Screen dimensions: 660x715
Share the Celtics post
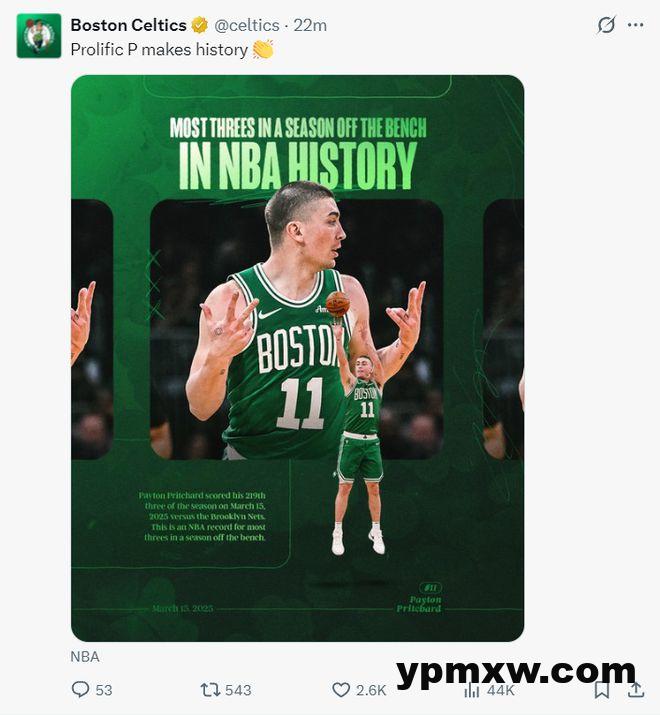(x=635, y=690)
